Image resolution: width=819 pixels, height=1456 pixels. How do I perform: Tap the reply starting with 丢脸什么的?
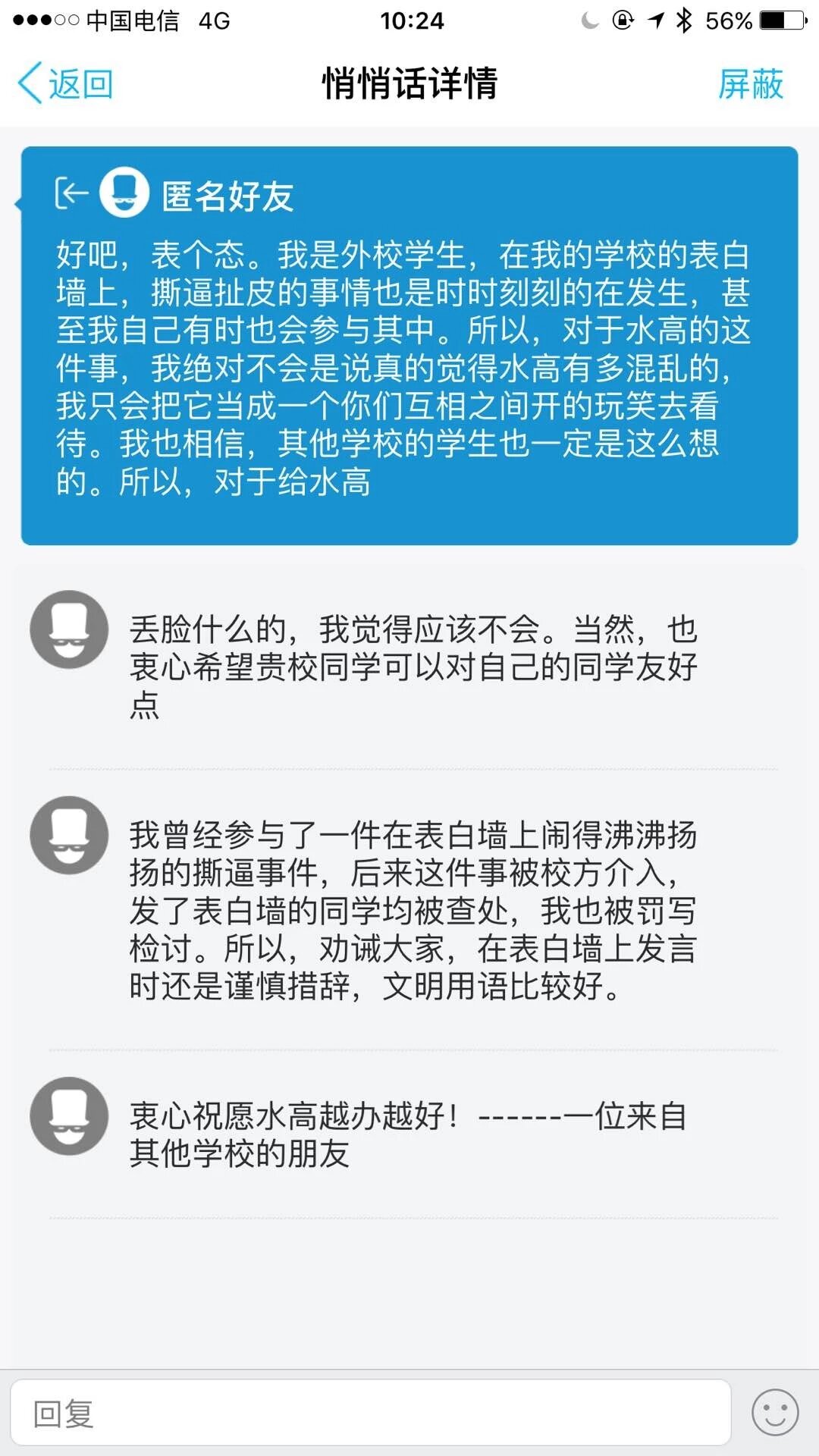click(413, 667)
